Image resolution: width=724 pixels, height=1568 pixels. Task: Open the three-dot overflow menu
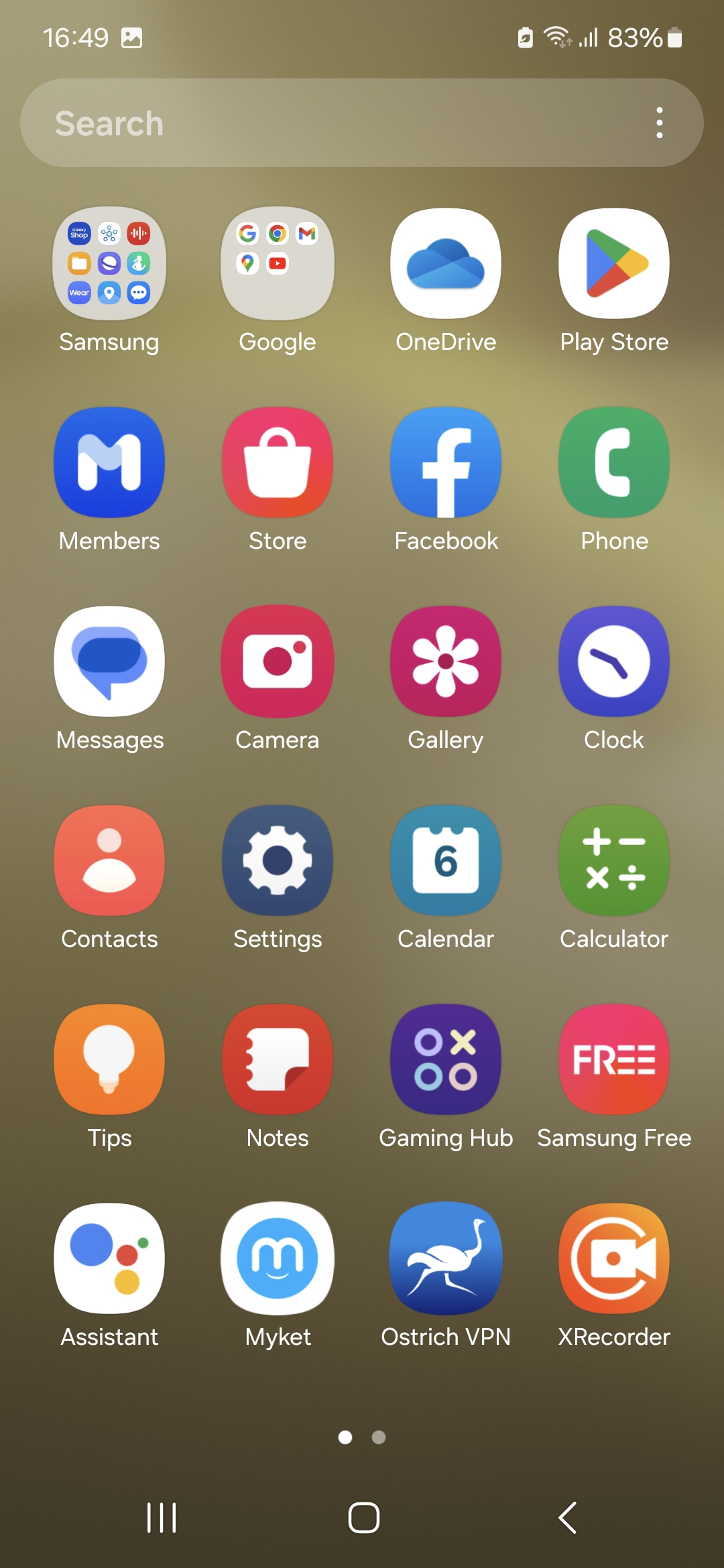coord(660,123)
